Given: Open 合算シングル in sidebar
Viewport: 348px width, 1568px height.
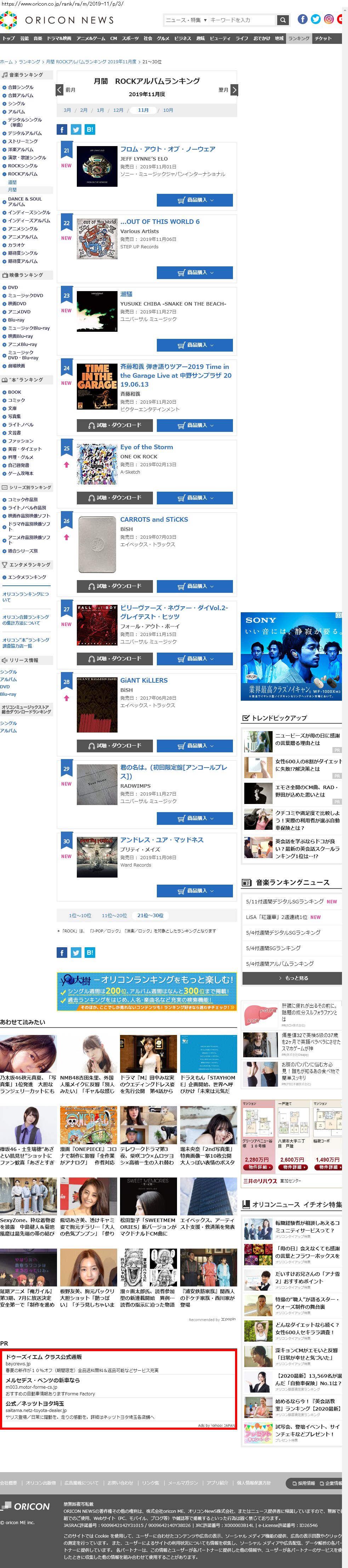Looking at the screenshot, I should tap(21, 87).
